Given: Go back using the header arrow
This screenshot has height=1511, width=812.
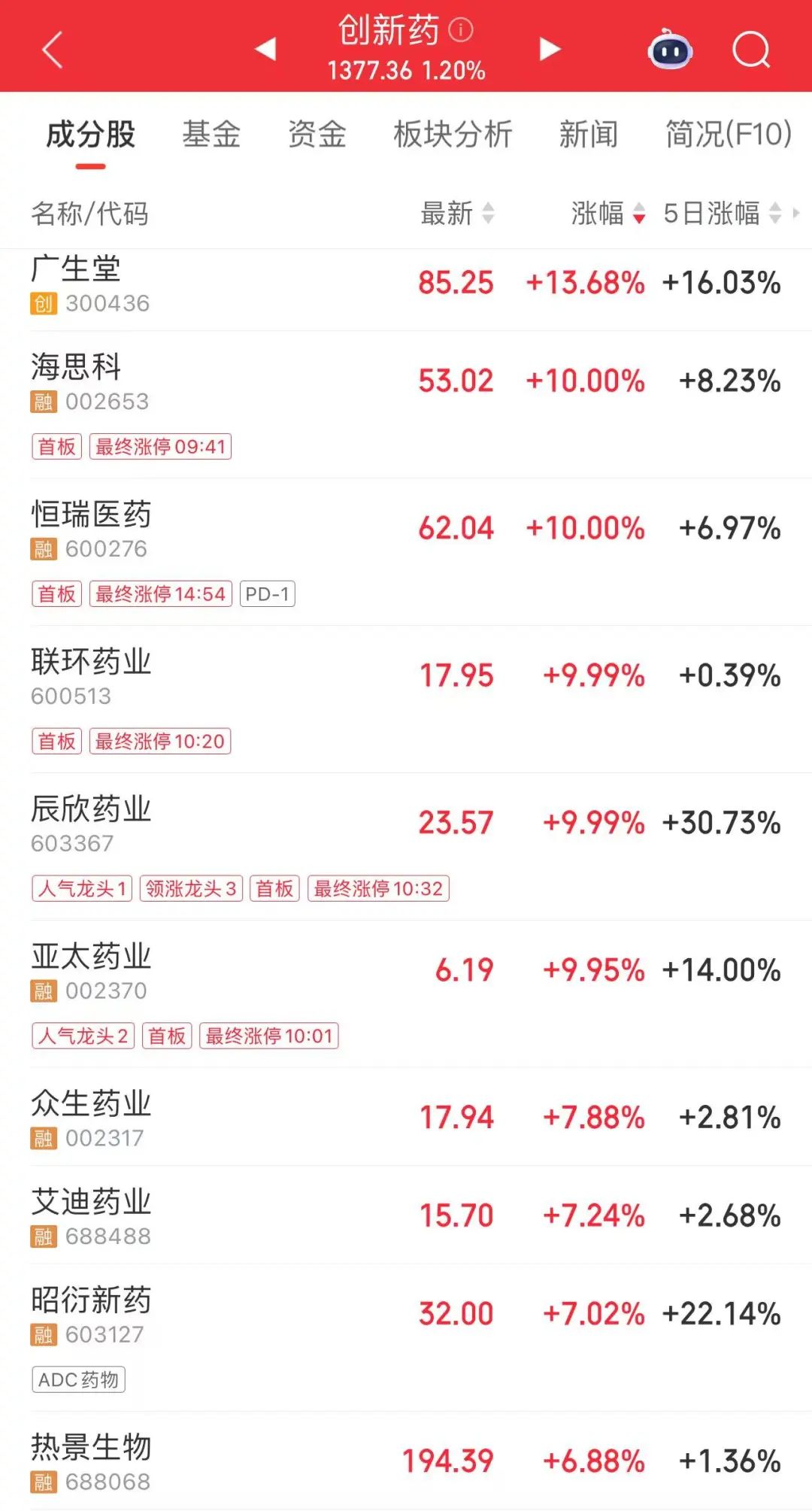Looking at the screenshot, I should 53,50.
